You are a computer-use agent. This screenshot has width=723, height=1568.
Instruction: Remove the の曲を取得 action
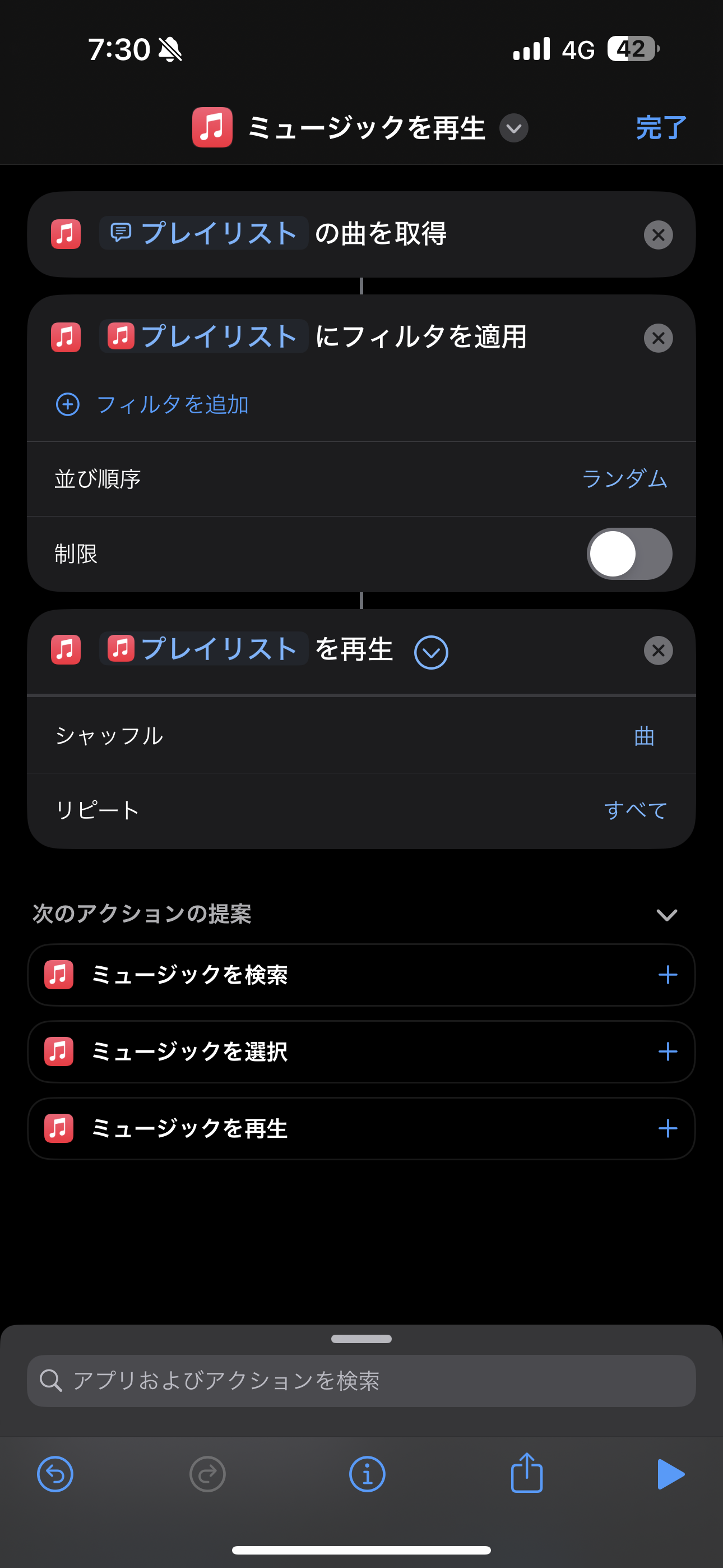coord(658,235)
